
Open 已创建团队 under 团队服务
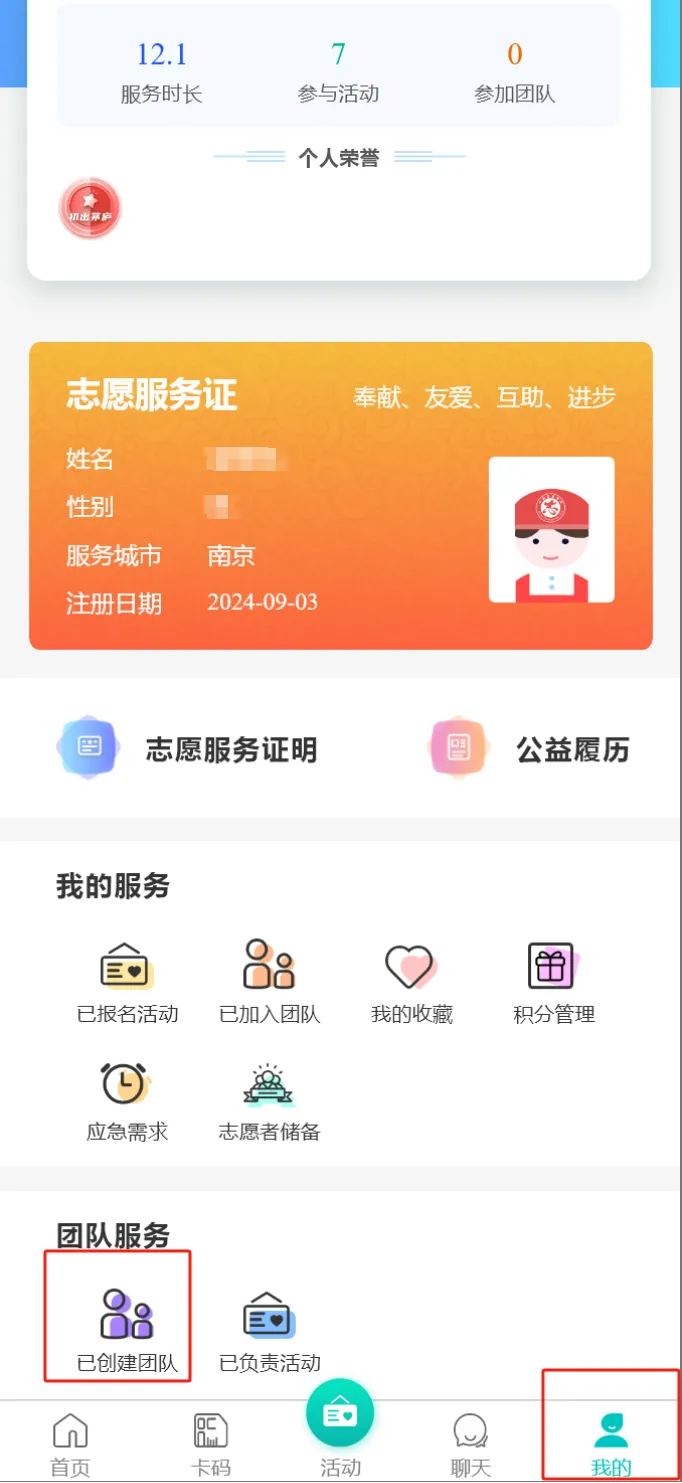point(127,1329)
